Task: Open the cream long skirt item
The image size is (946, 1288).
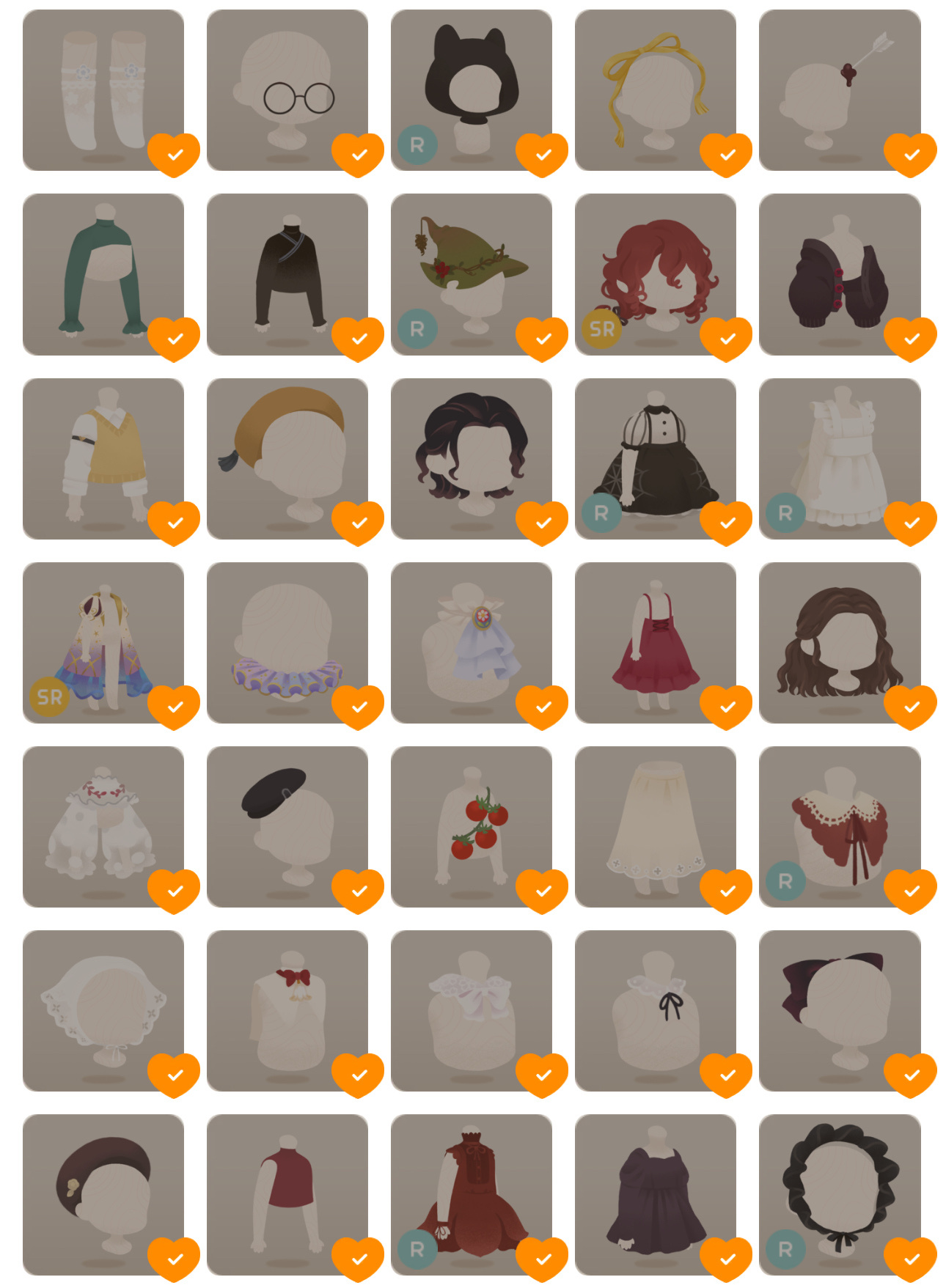Action: click(655, 826)
